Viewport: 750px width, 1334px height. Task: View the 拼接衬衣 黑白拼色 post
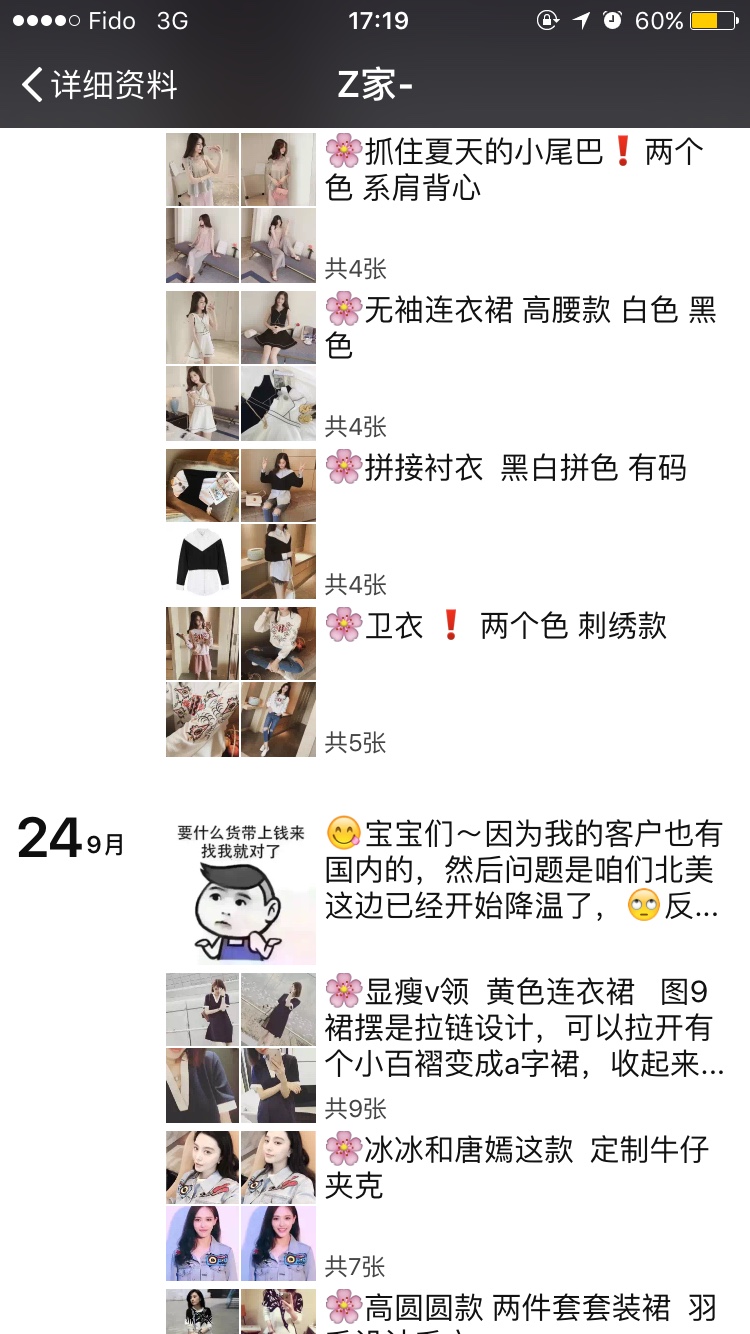pos(506,468)
